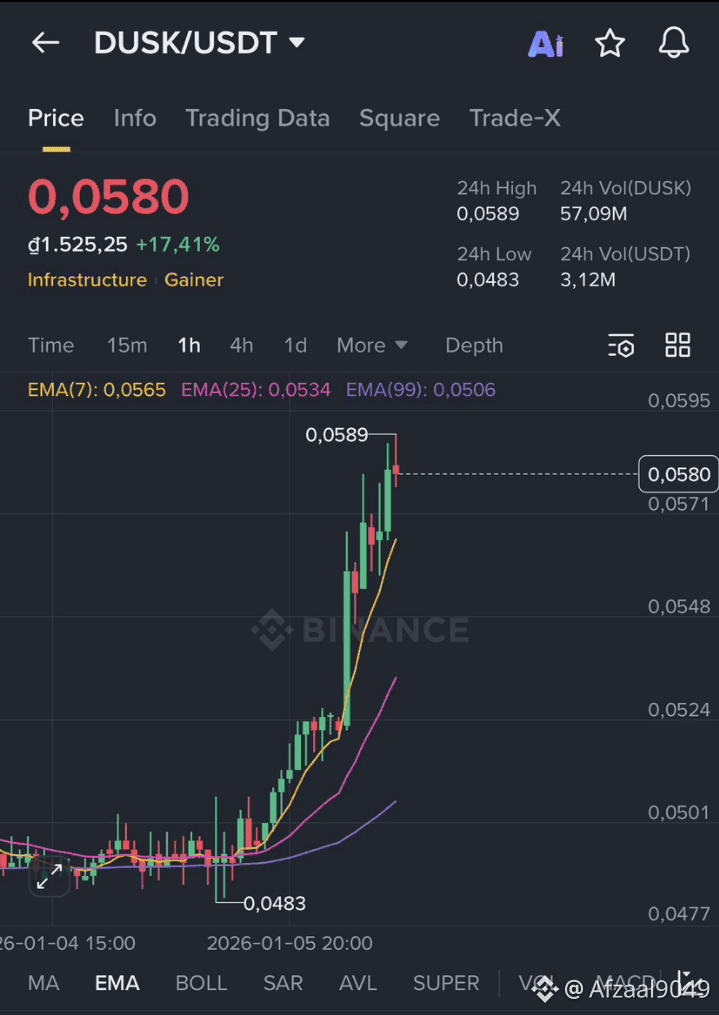Image resolution: width=719 pixels, height=1015 pixels.
Task: Expand the chart to fullscreen
Action: point(49,877)
